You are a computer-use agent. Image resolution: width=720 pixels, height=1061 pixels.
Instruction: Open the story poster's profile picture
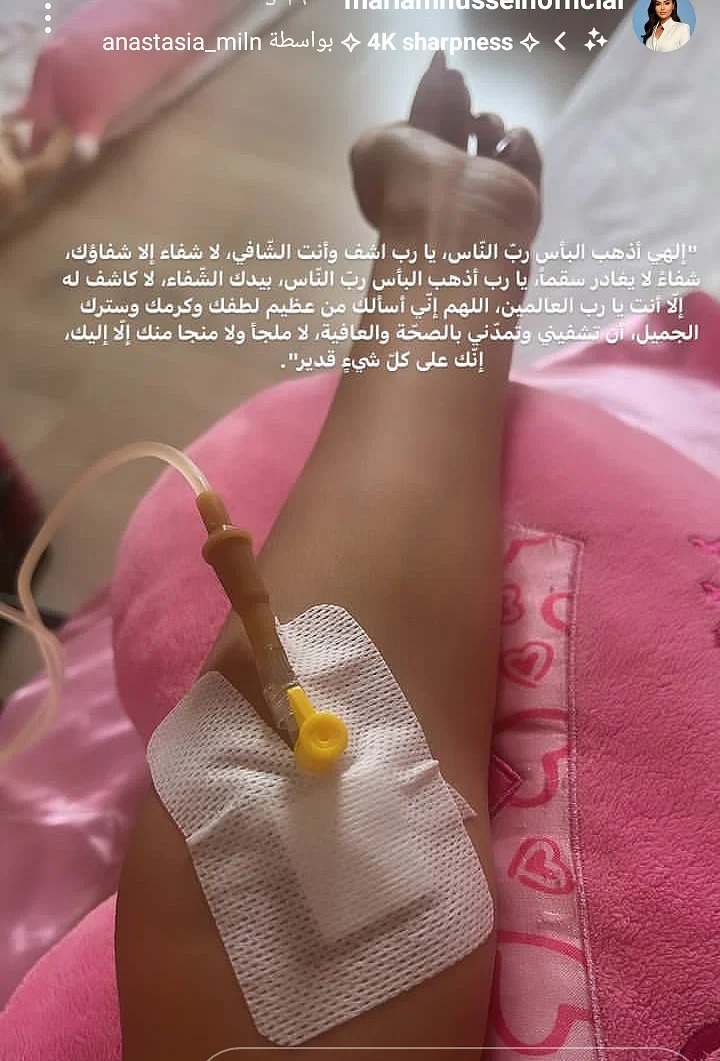[x=664, y=23]
